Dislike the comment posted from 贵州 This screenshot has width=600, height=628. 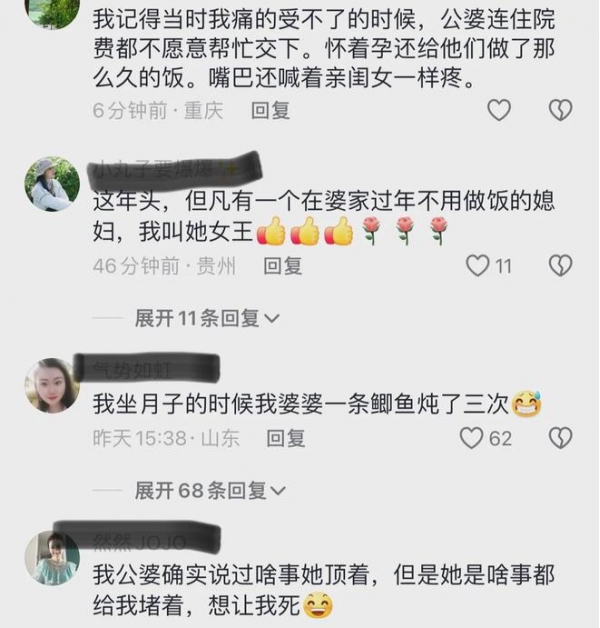click(x=561, y=266)
